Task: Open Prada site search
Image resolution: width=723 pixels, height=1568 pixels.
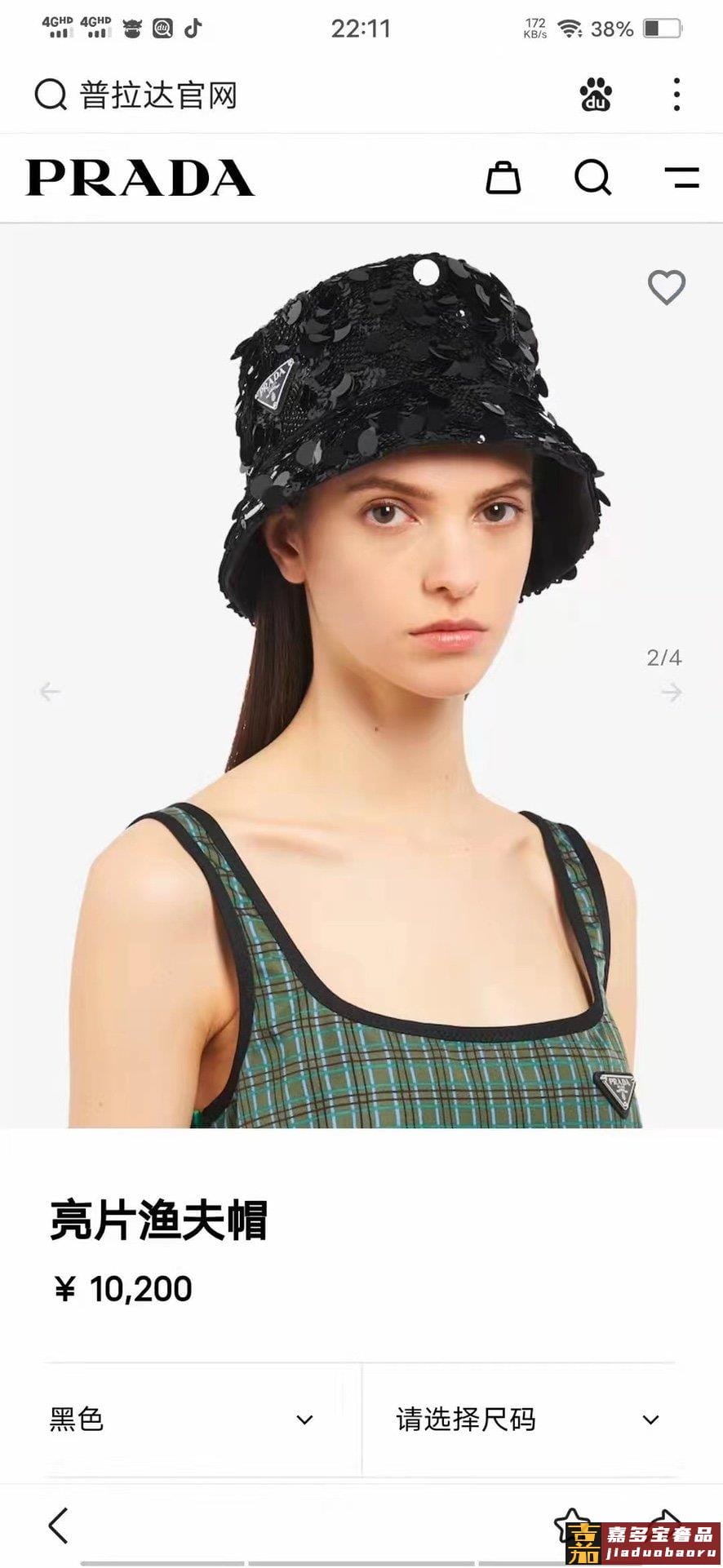Action: point(592,177)
